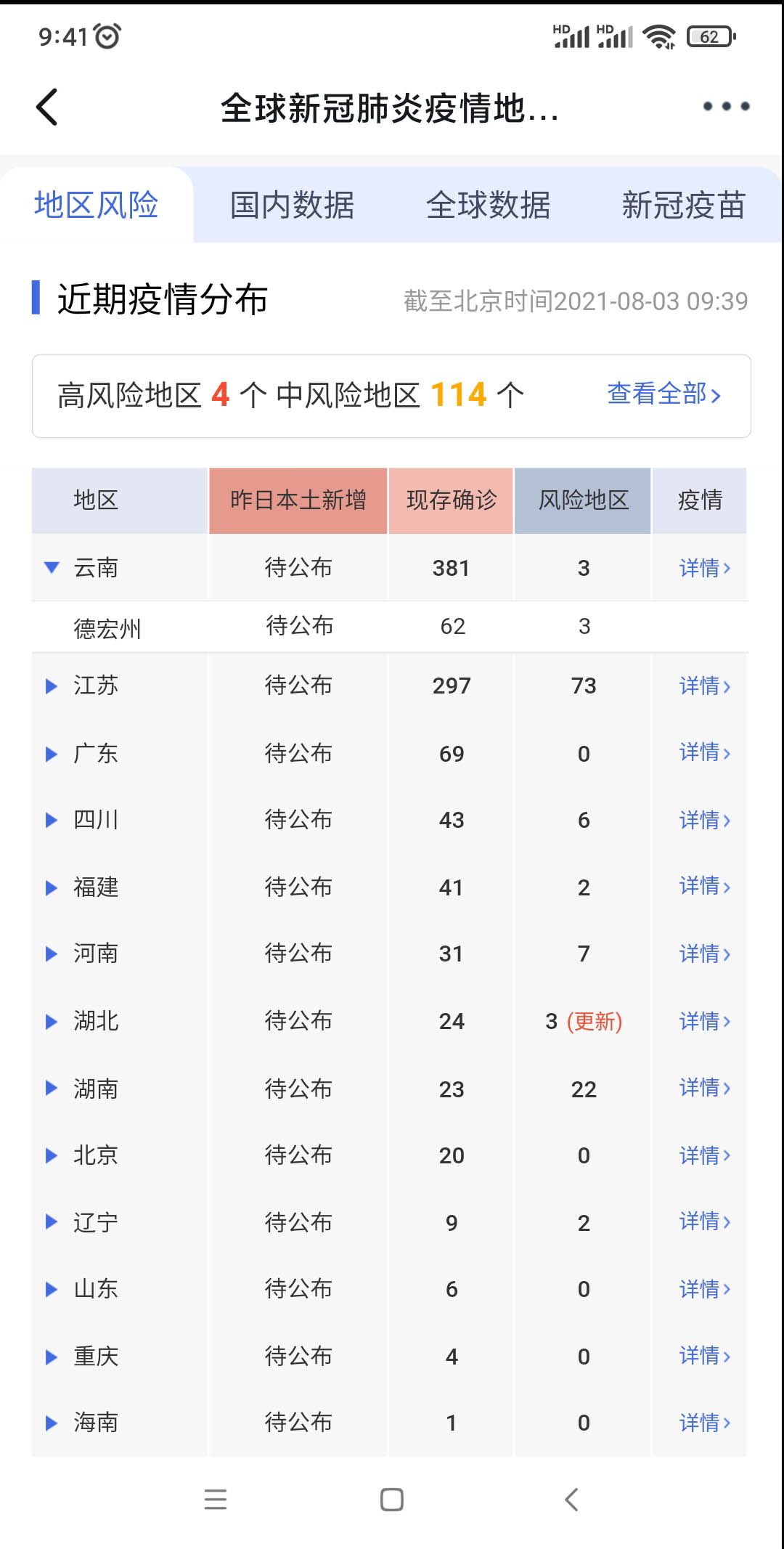Open 详情 for 云南
The image size is (784, 1549).
(x=704, y=568)
